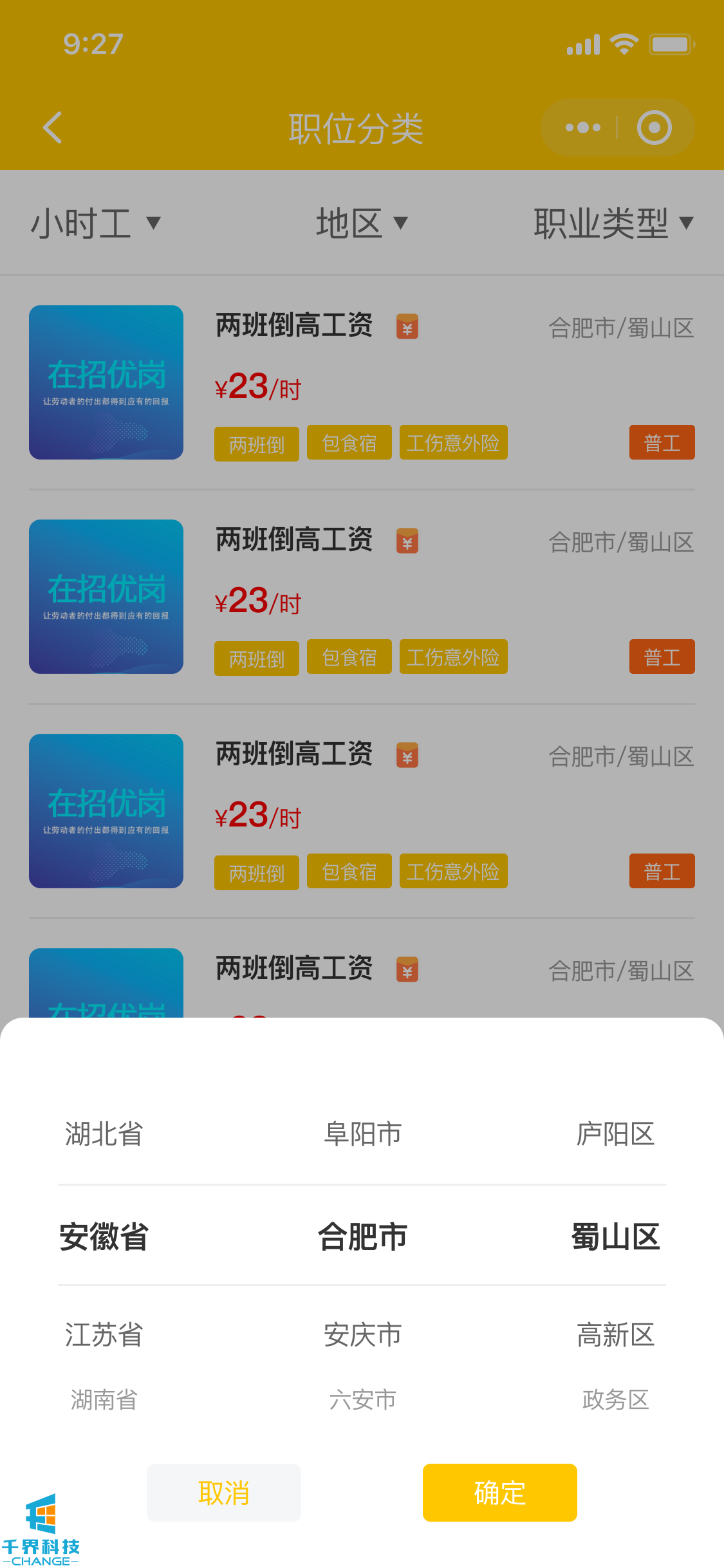This screenshot has height=1568, width=724.
Task: Confirm the region selection with 确定
Action: click(x=499, y=1492)
